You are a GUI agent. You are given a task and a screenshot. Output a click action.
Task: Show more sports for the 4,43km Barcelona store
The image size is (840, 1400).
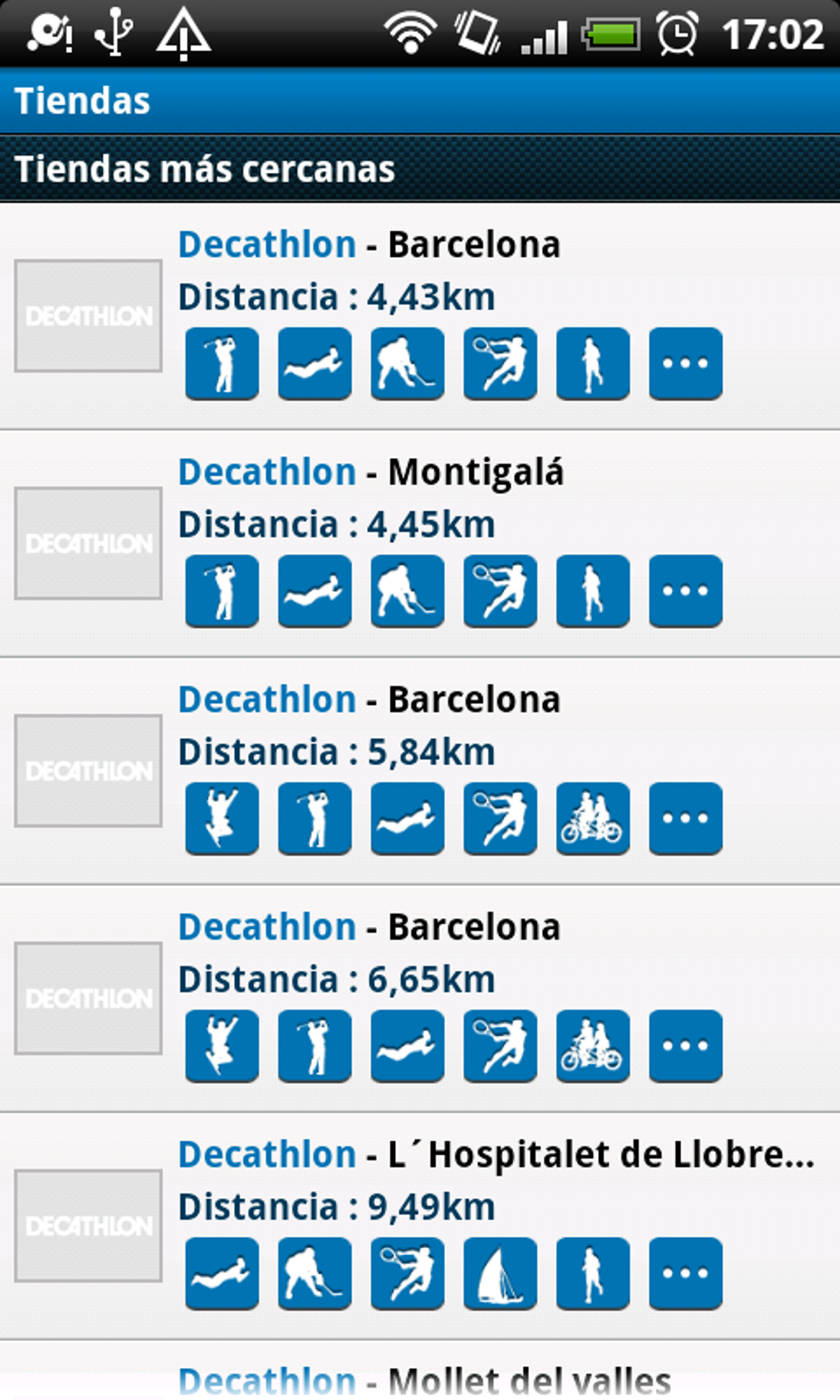(x=685, y=364)
